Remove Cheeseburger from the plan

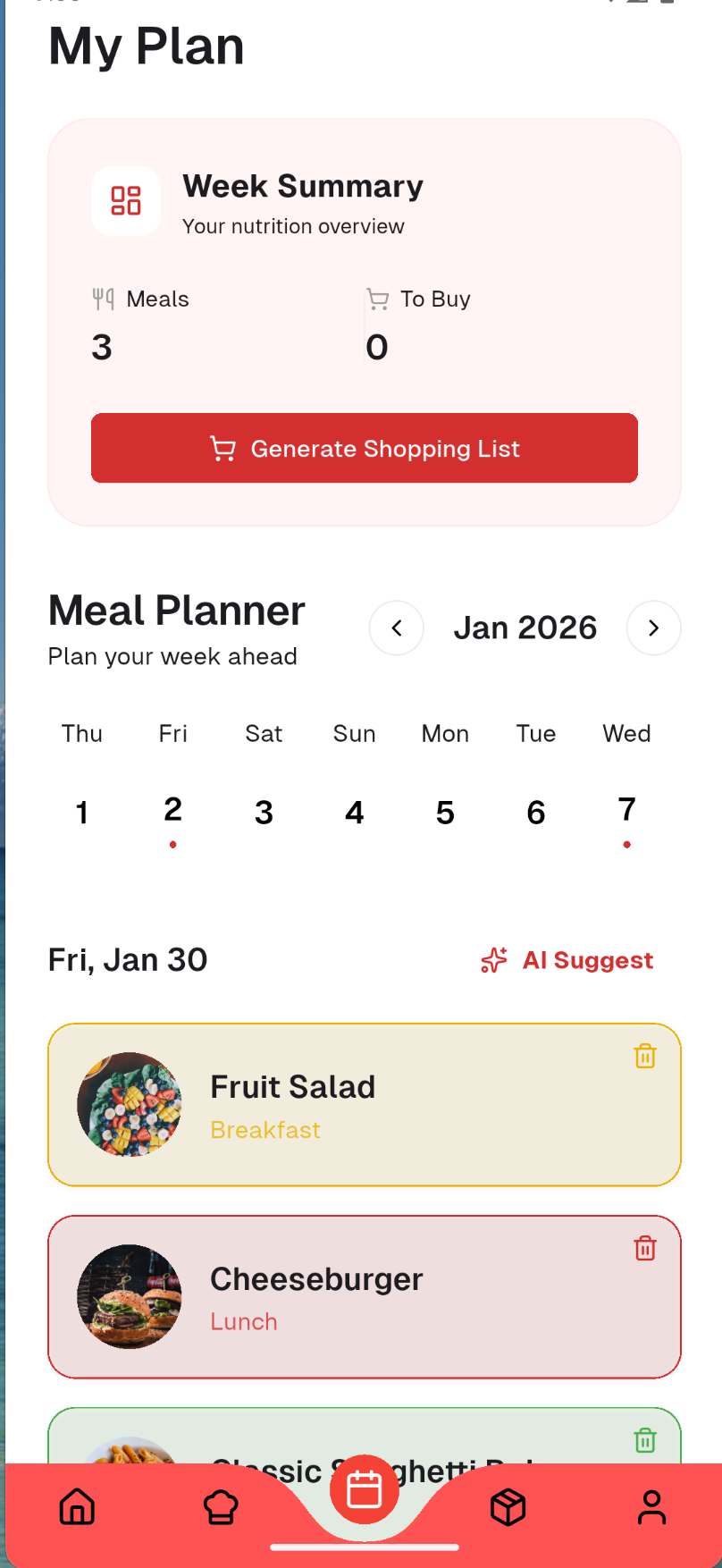[x=645, y=1248]
